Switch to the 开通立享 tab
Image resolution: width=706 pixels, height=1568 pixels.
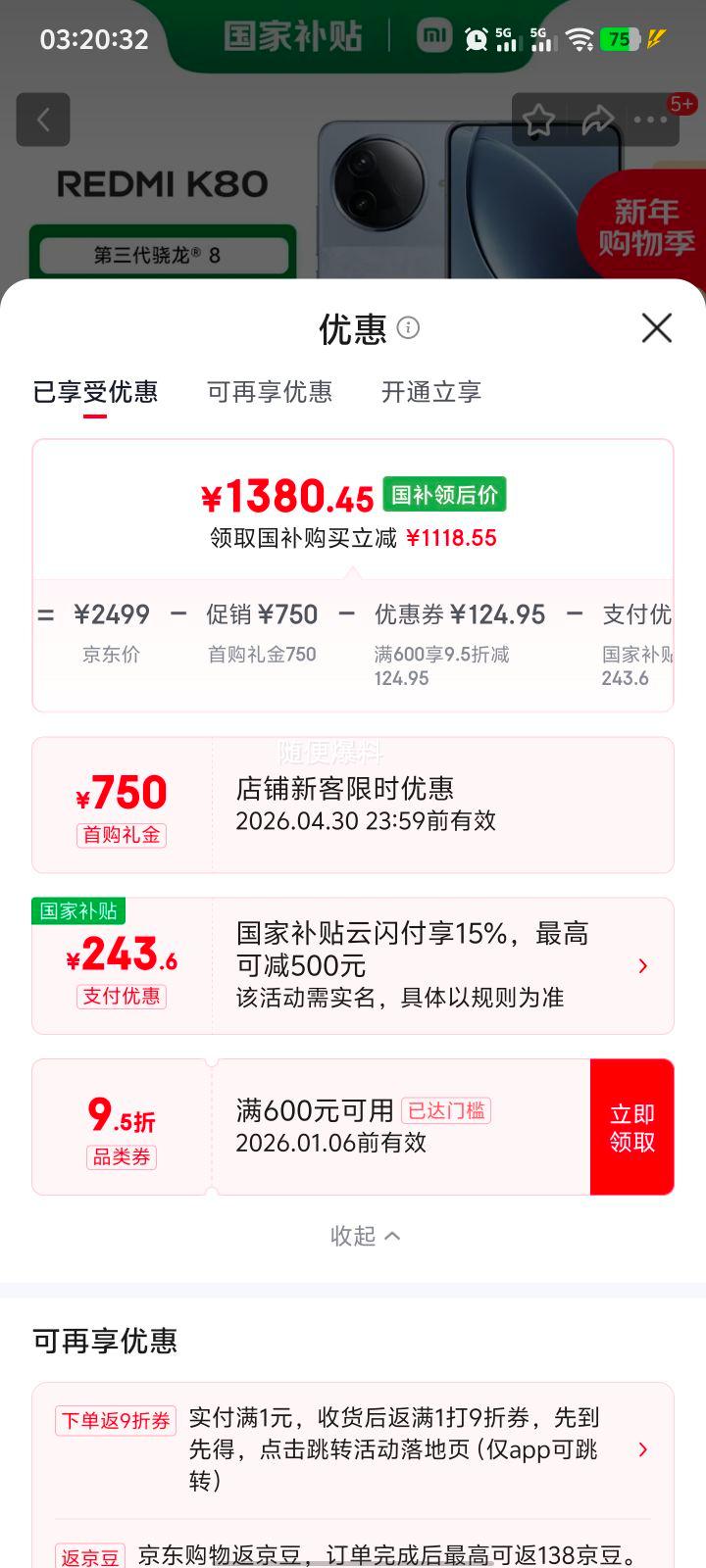430,392
